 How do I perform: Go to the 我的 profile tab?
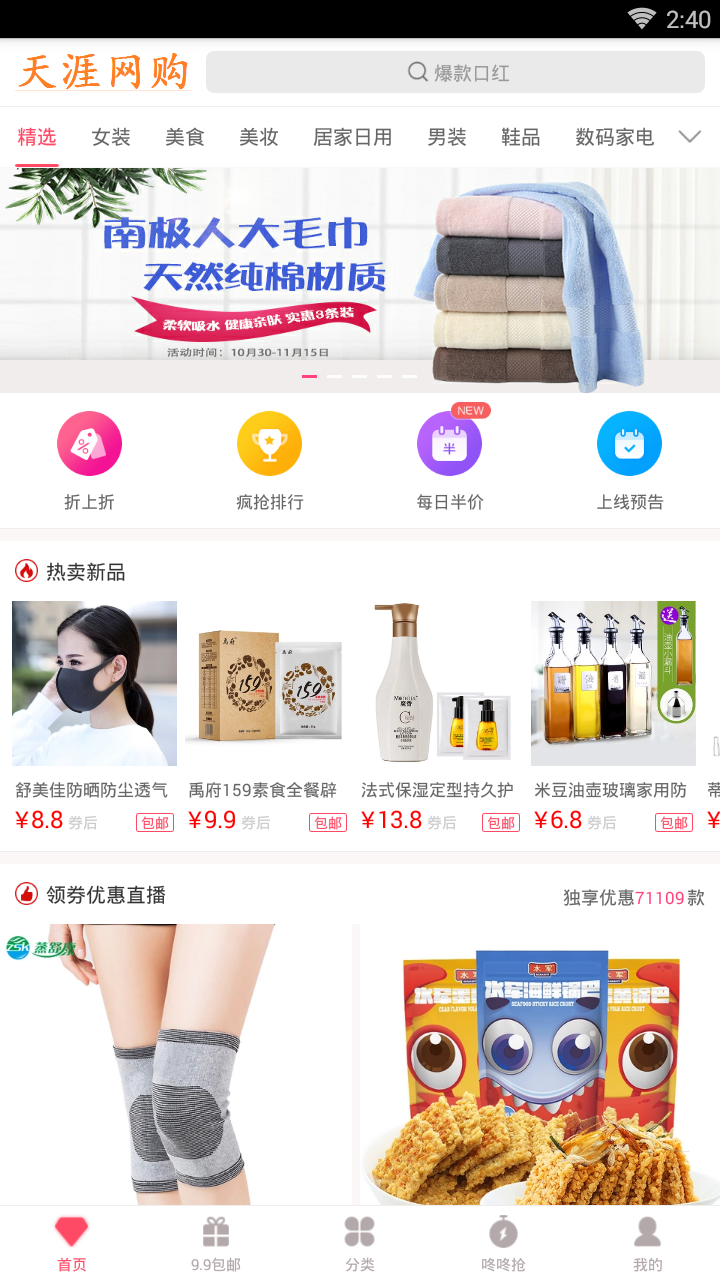tap(648, 1244)
